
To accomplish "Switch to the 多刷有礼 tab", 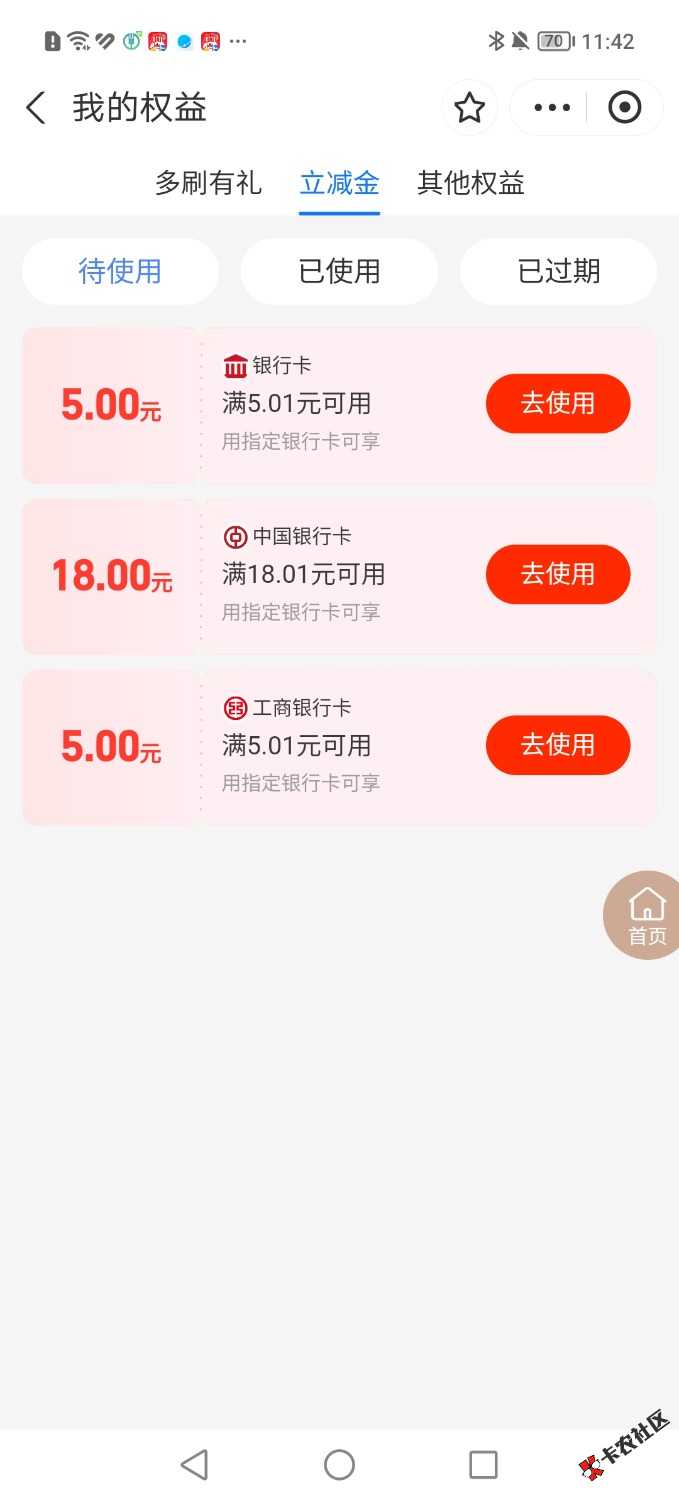I will coord(208,183).
